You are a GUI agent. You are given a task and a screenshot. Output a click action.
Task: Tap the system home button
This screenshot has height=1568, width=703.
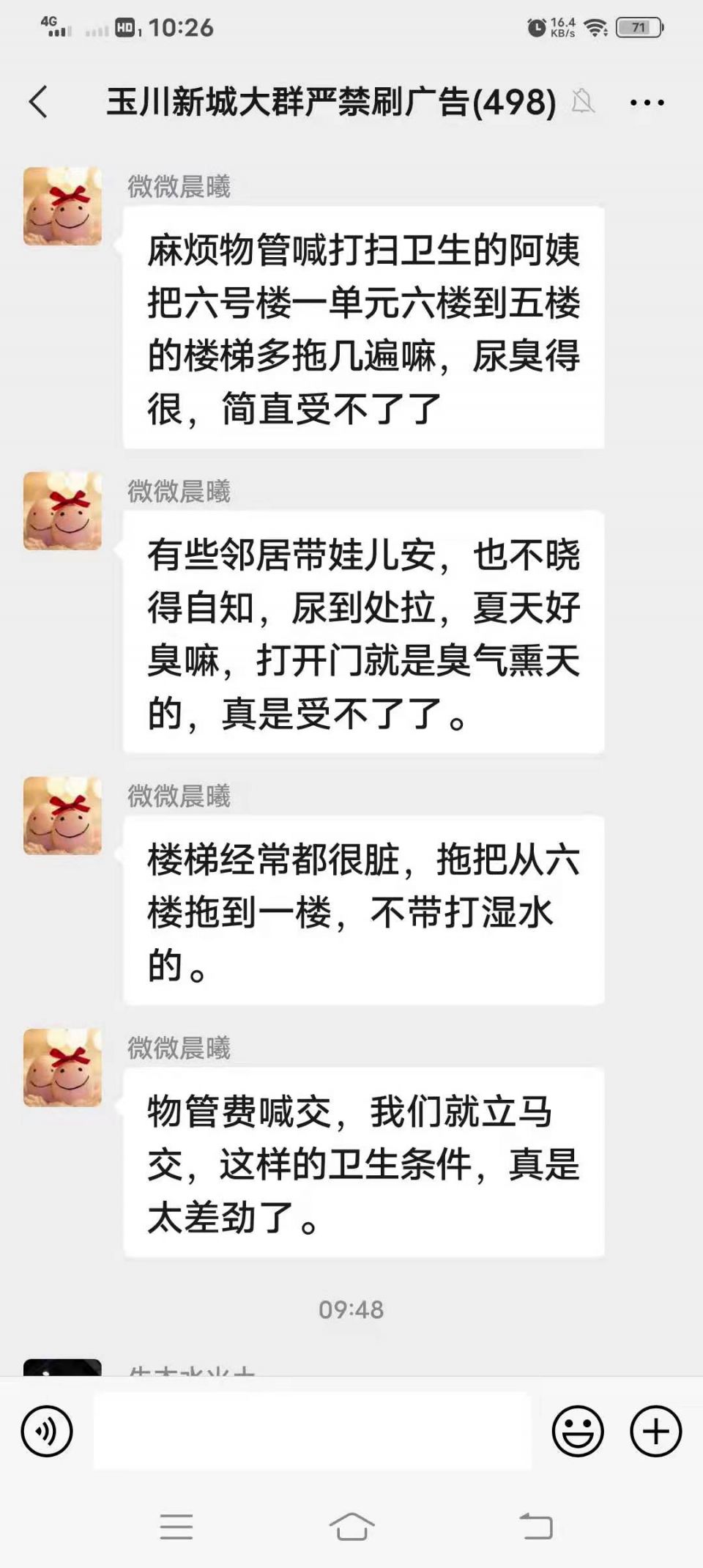click(351, 1527)
